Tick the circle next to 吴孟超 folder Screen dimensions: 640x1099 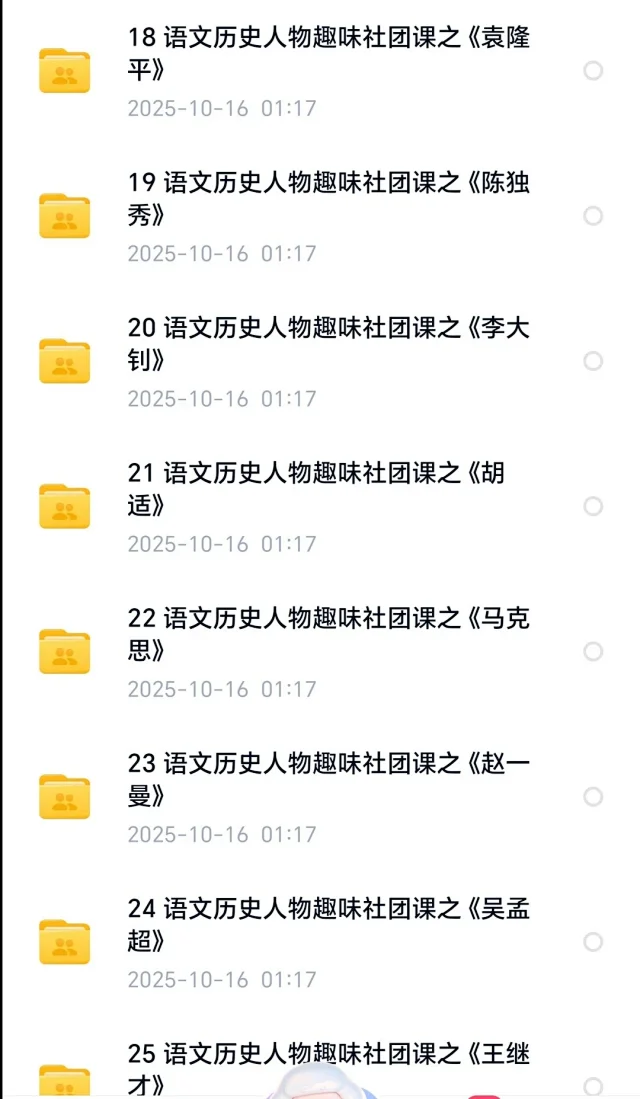coord(593,942)
